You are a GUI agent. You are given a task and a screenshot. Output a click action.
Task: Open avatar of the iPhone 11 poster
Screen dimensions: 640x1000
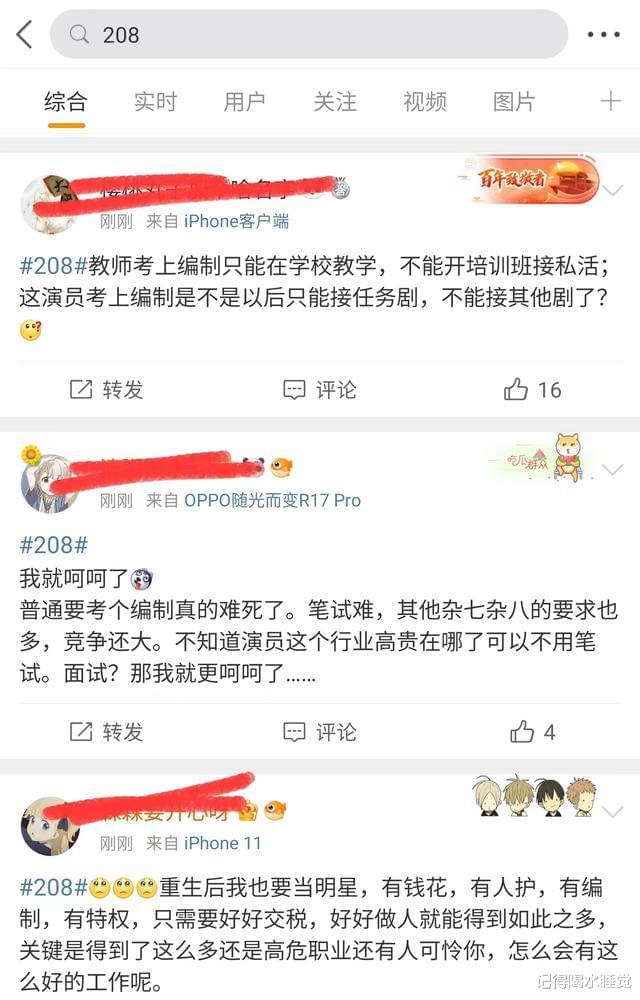[48, 827]
